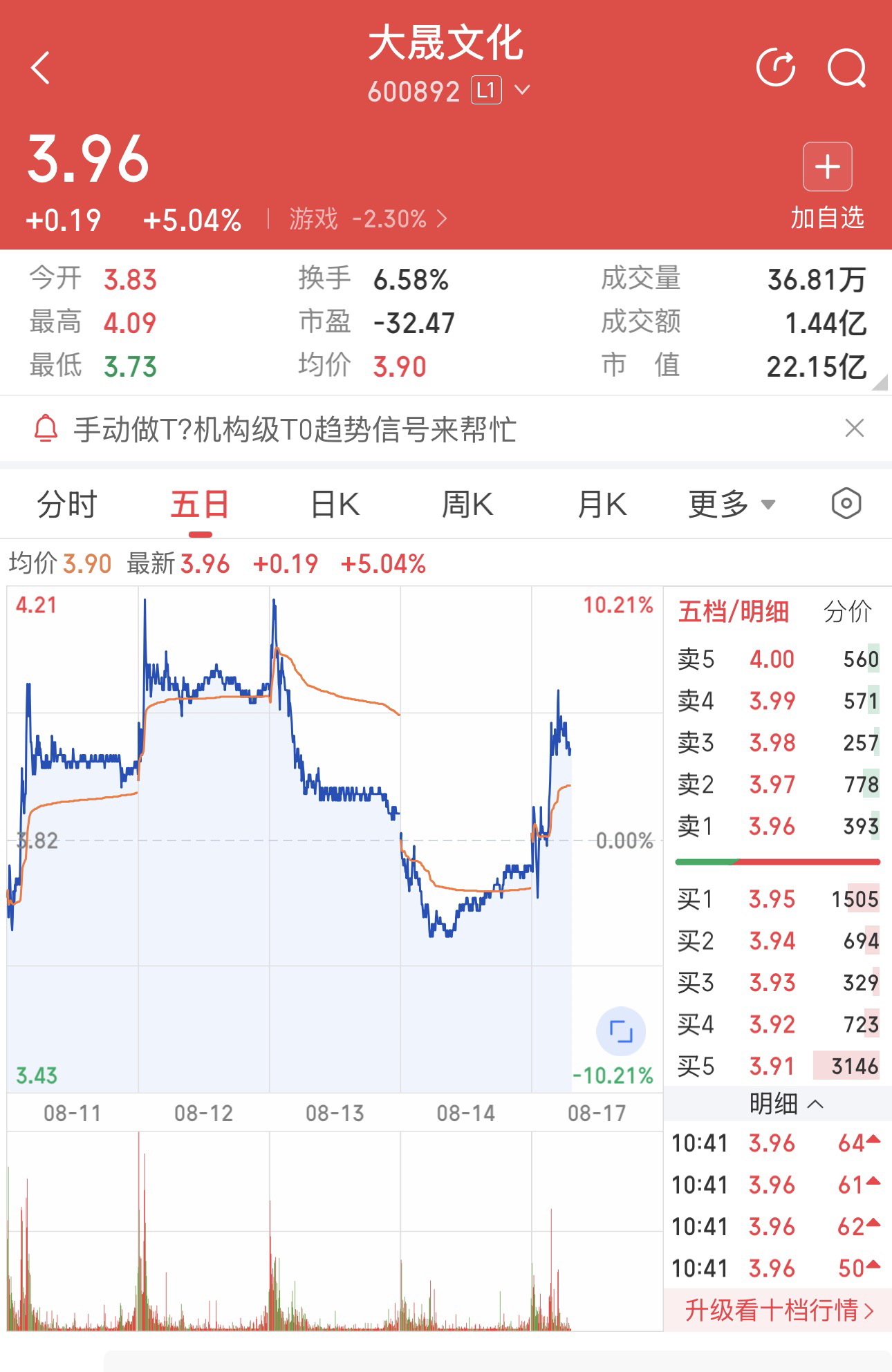The width and height of the screenshot is (892, 1372).
Task: Enlarge chart with fullscreen button
Action: pyautogui.click(x=621, y=1031)
